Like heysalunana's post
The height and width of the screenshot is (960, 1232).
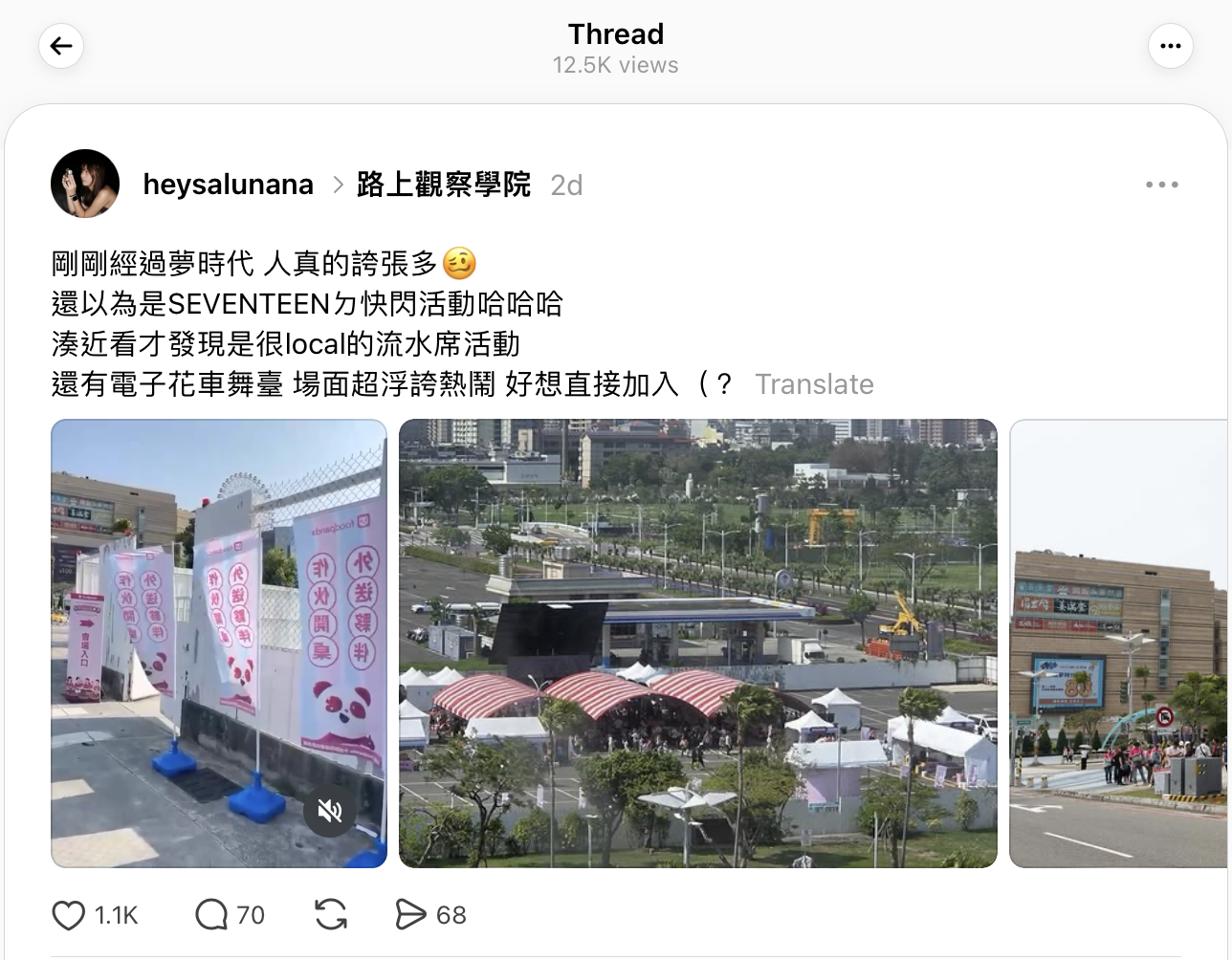tap(69, 915)
